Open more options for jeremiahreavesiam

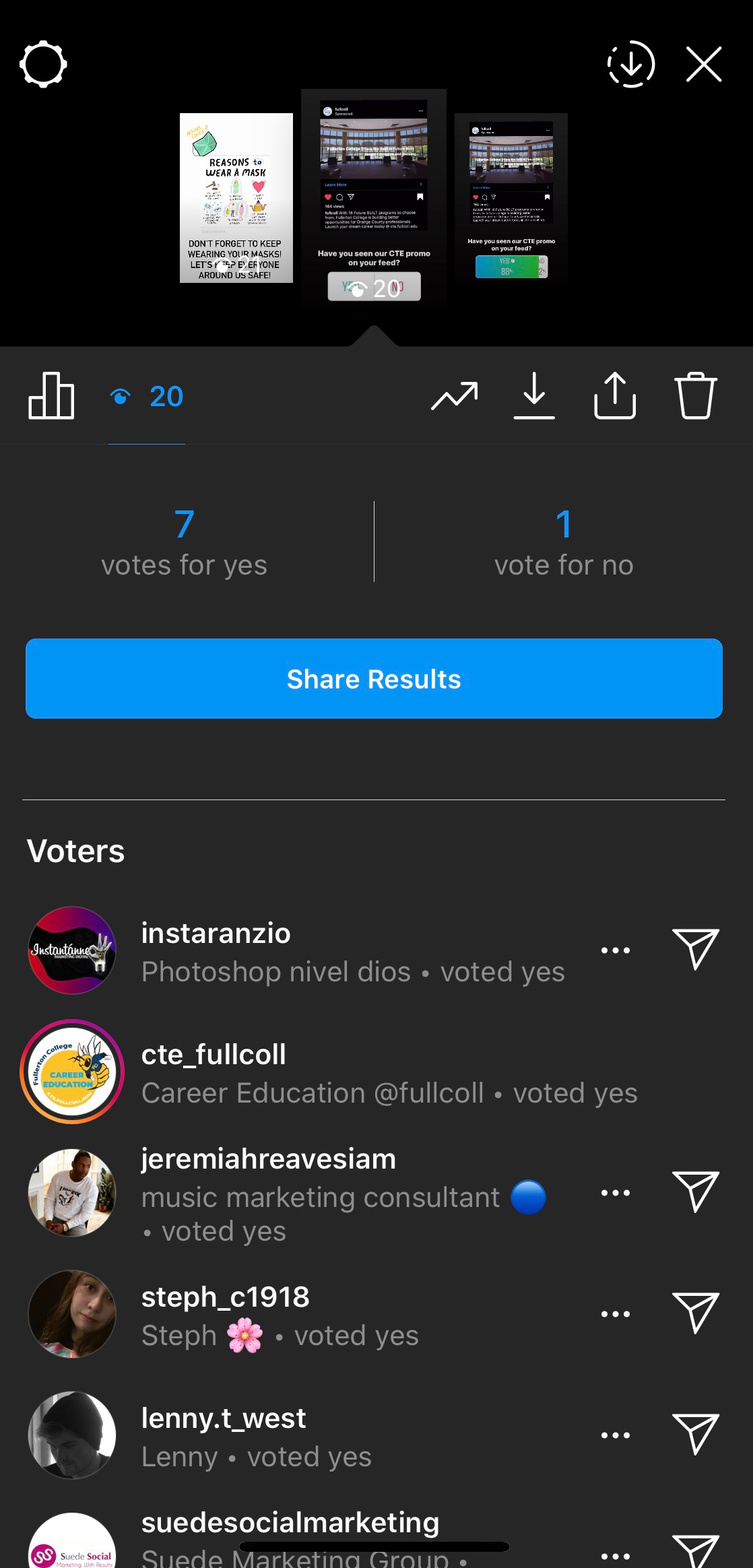(x=615, y=1193)
